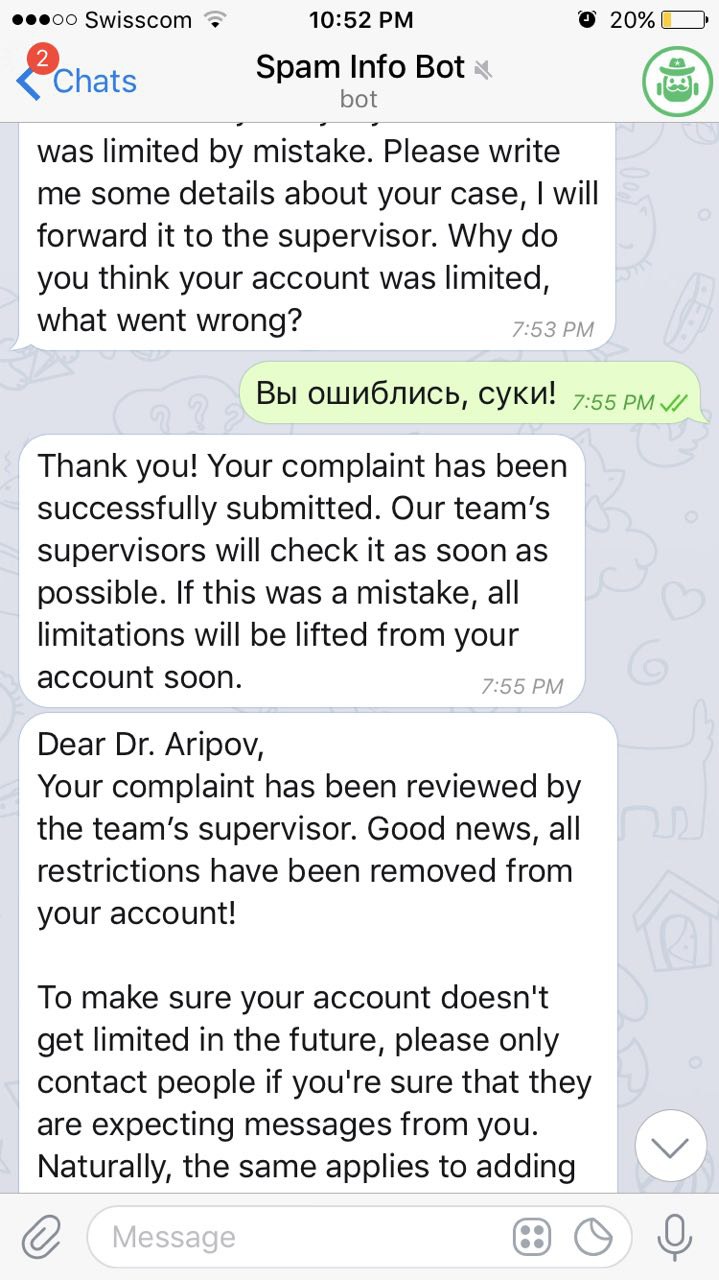Tap the microphone to record voice message
The image size is (719, 1280).
click(x=675, y=1238)
